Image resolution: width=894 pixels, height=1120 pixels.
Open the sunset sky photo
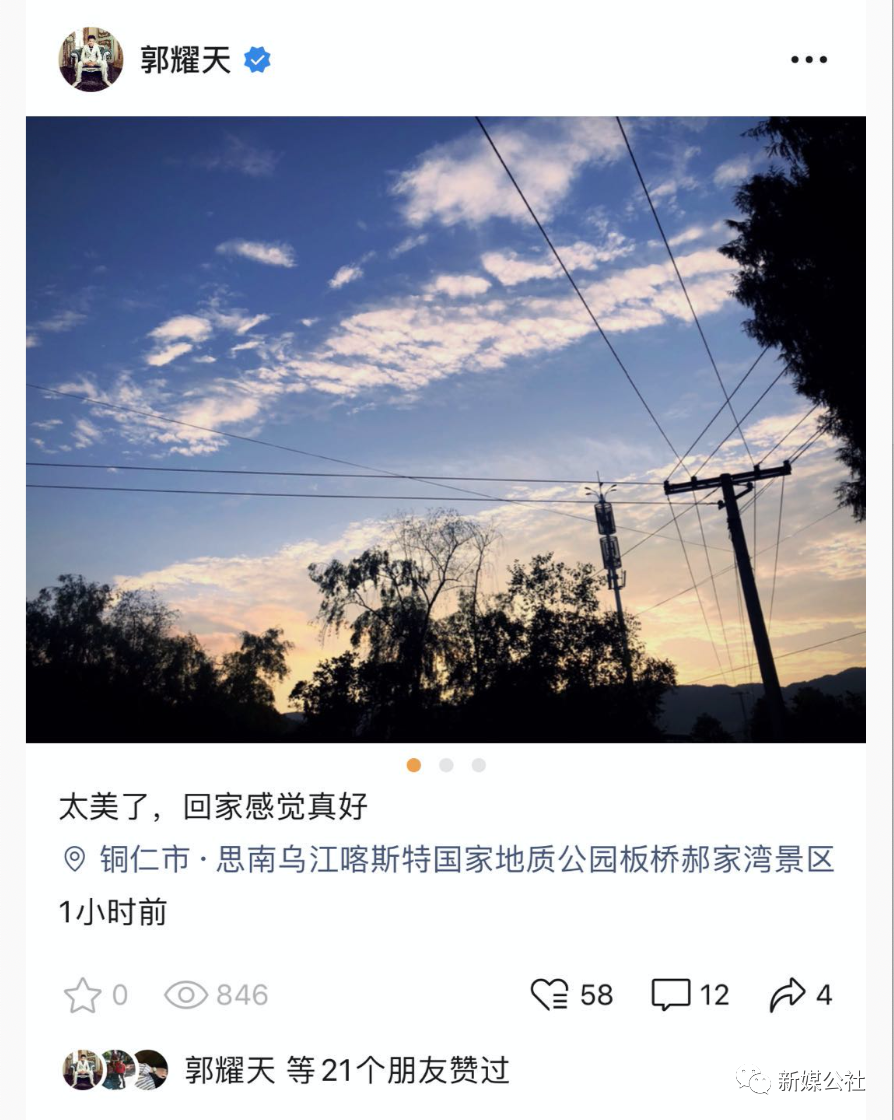pos(446,429)
